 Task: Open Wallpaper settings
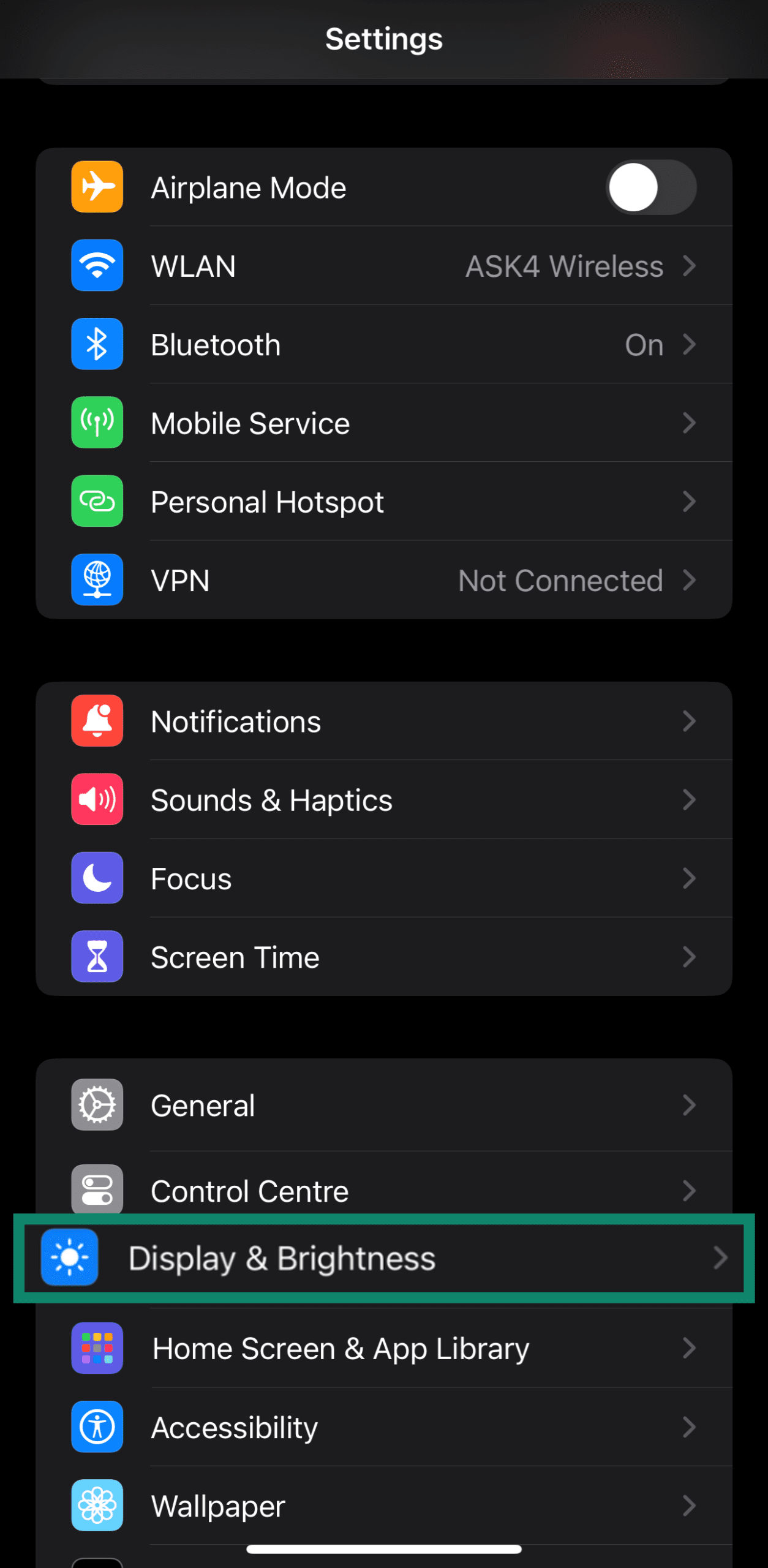pos(383,1505)
